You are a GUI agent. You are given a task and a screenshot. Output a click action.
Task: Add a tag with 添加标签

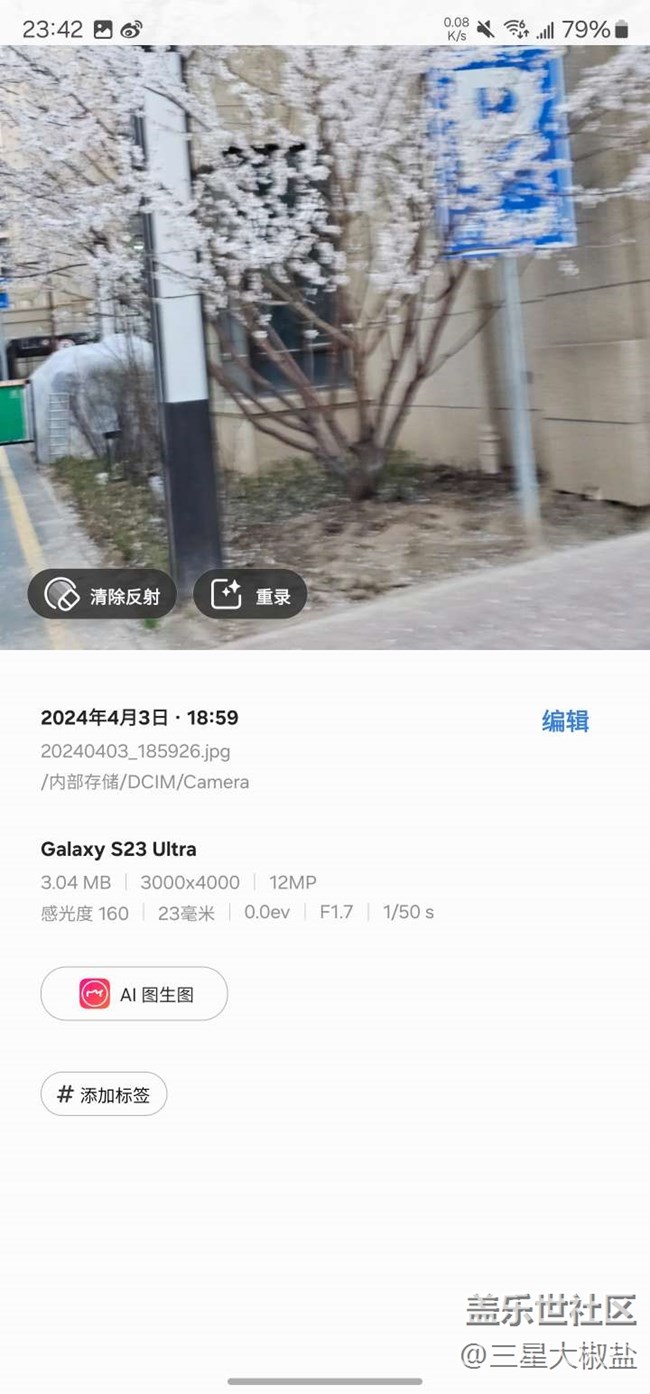104,1094
